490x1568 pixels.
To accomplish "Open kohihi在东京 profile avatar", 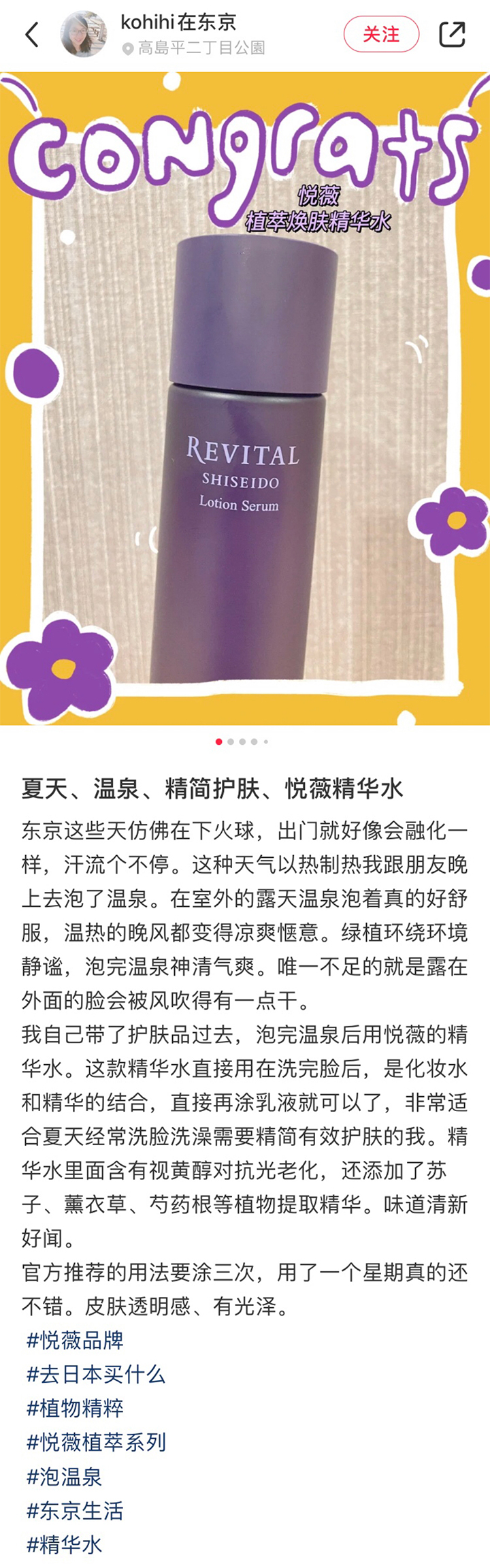I will coord(83,34).
